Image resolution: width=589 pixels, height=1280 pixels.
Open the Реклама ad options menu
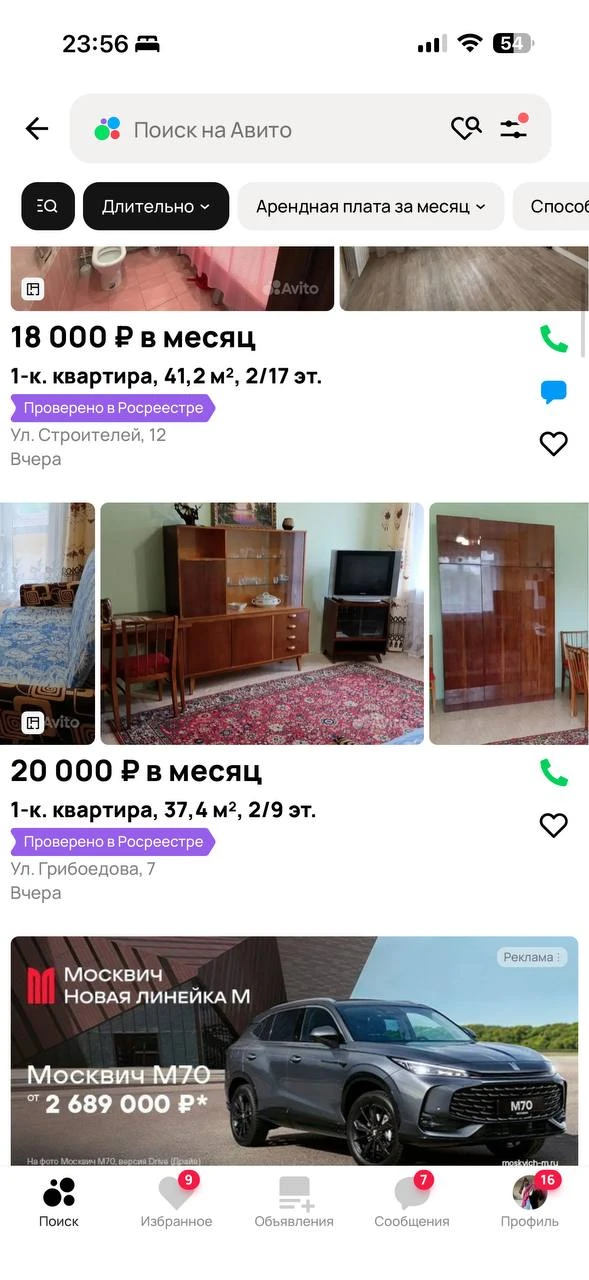(x=532, y=957)
